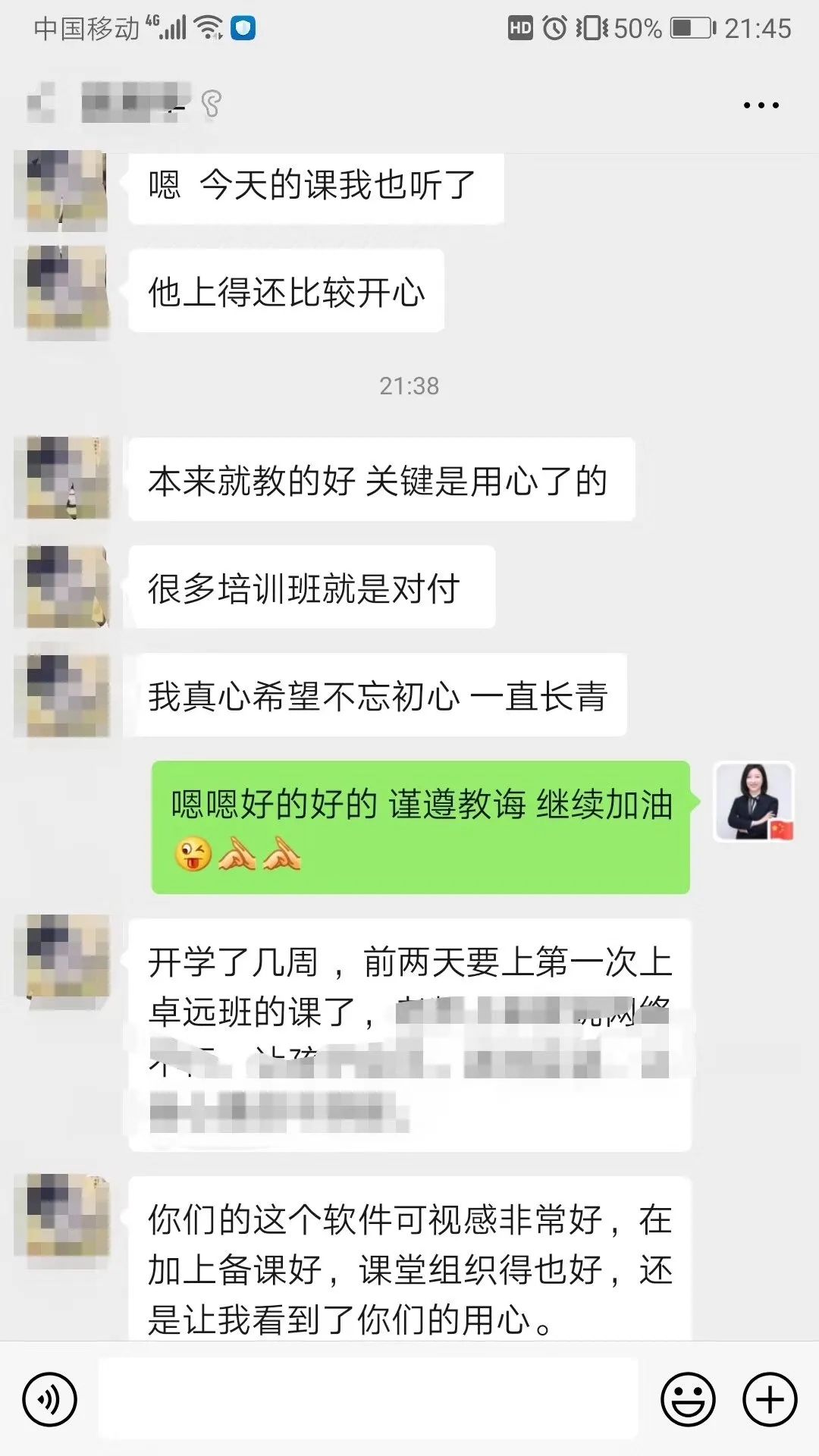Viewport: 819px width, 1456px height.
Task: Tap the 21:38 timestamp
Action: coord(409,387)
